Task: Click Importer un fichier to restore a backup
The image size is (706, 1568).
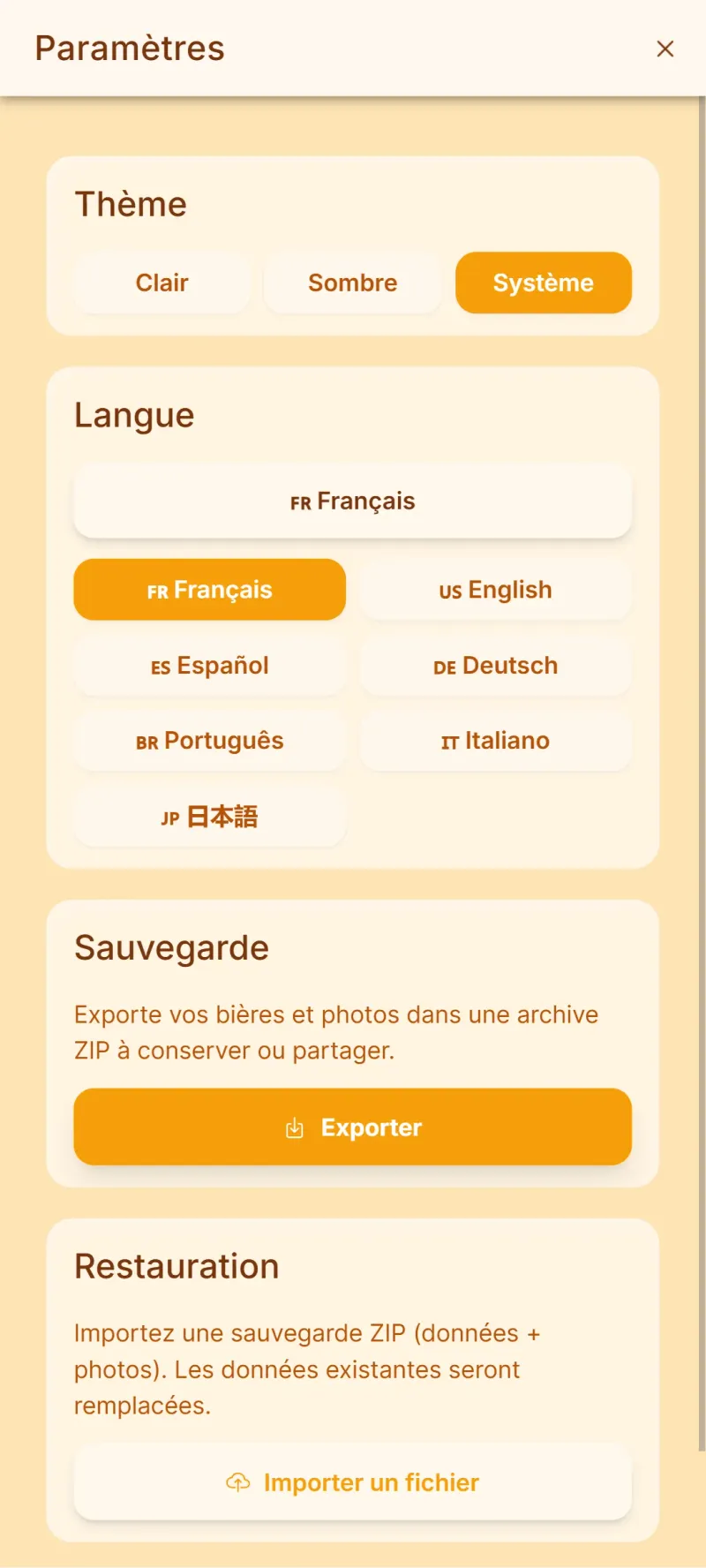Action: pyautogui.click(x=353, y=1483)
